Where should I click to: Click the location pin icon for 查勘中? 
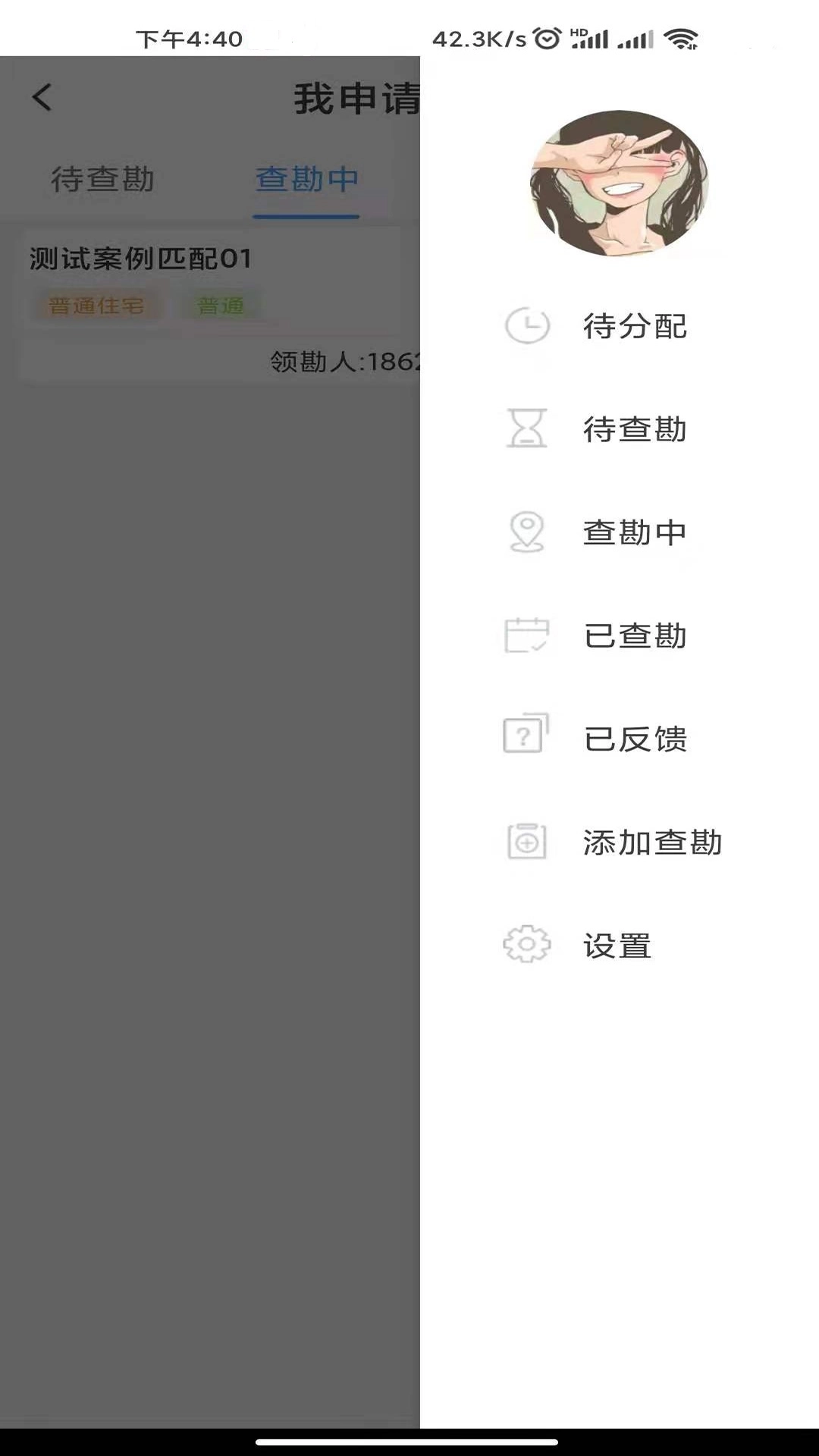[x=526, y=532]
